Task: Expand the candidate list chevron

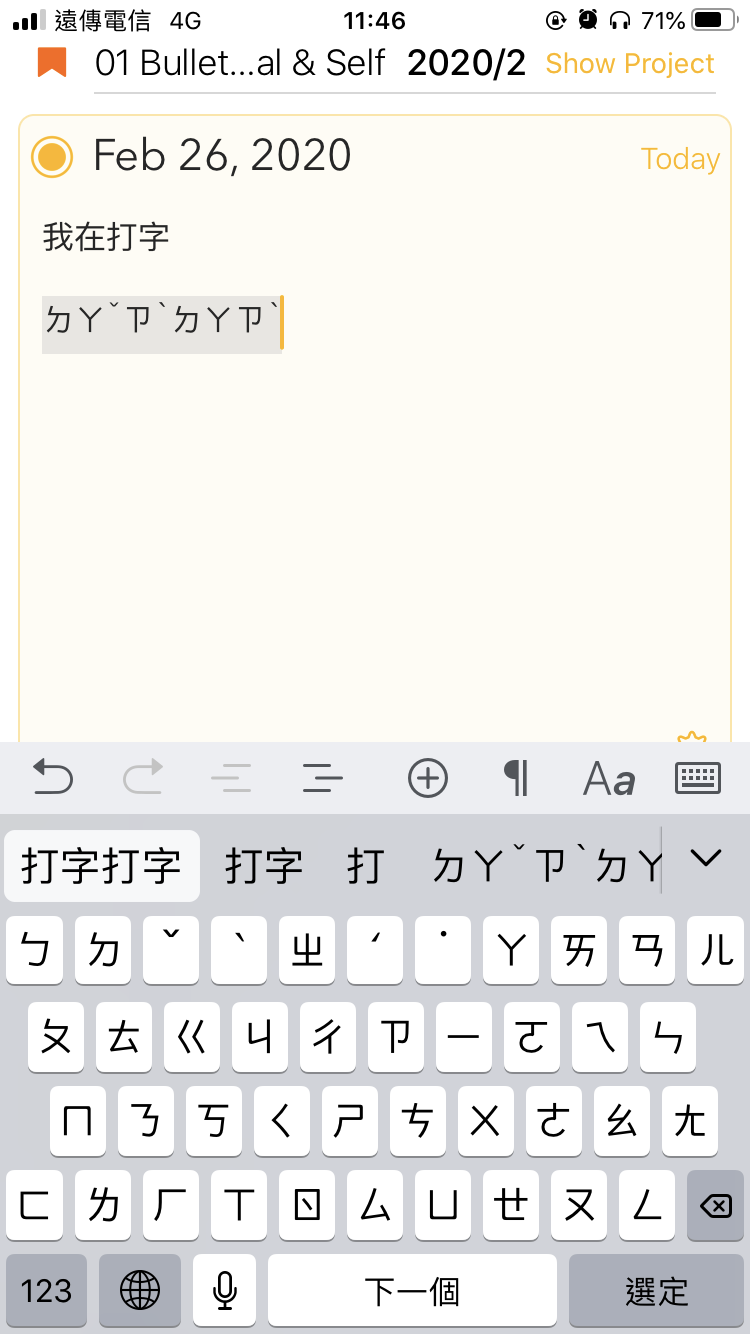Action: (706, 858)
